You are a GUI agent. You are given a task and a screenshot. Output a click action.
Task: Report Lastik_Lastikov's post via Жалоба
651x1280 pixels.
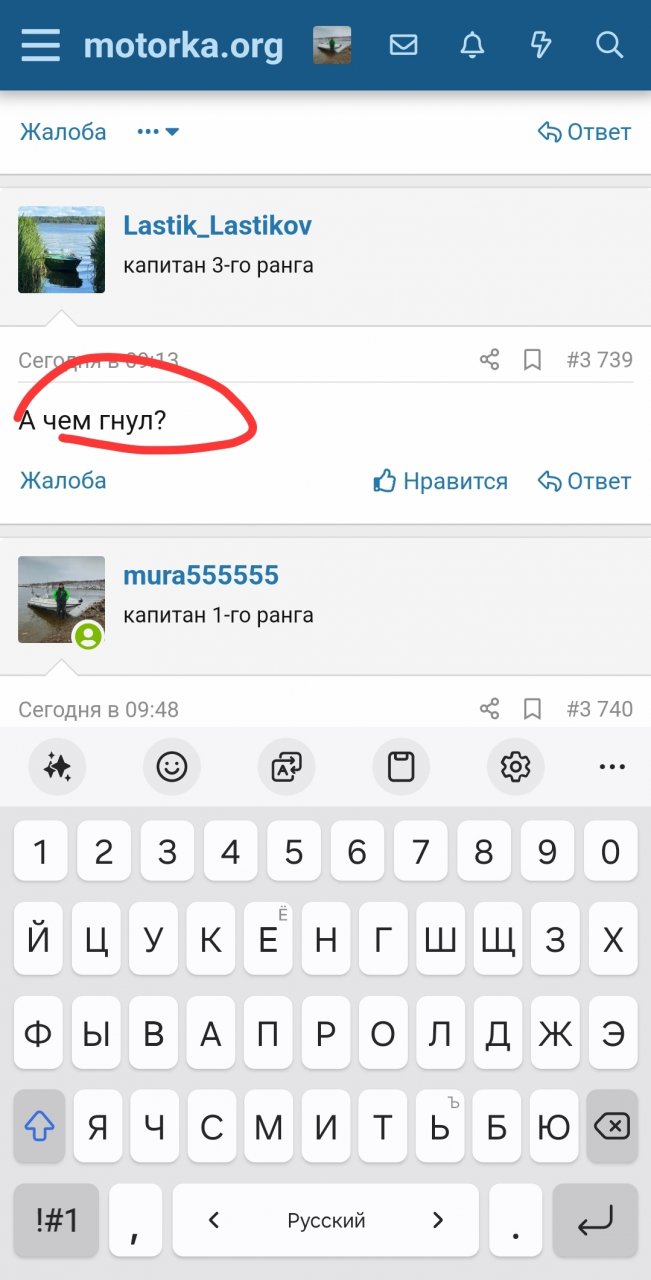pyautogui.click(x=63, y=481)
